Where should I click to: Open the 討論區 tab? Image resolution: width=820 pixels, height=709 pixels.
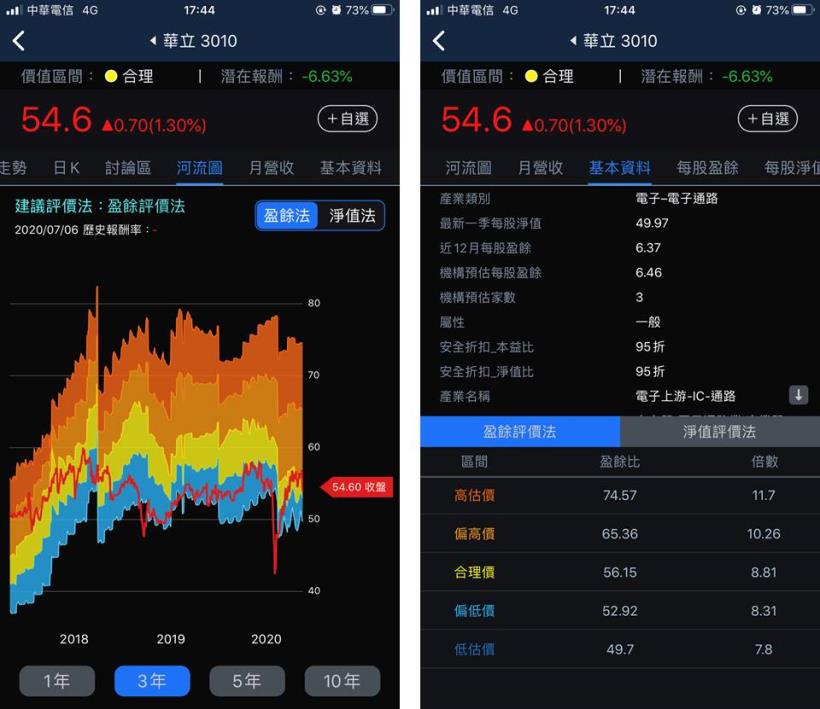tap(128, 168)
